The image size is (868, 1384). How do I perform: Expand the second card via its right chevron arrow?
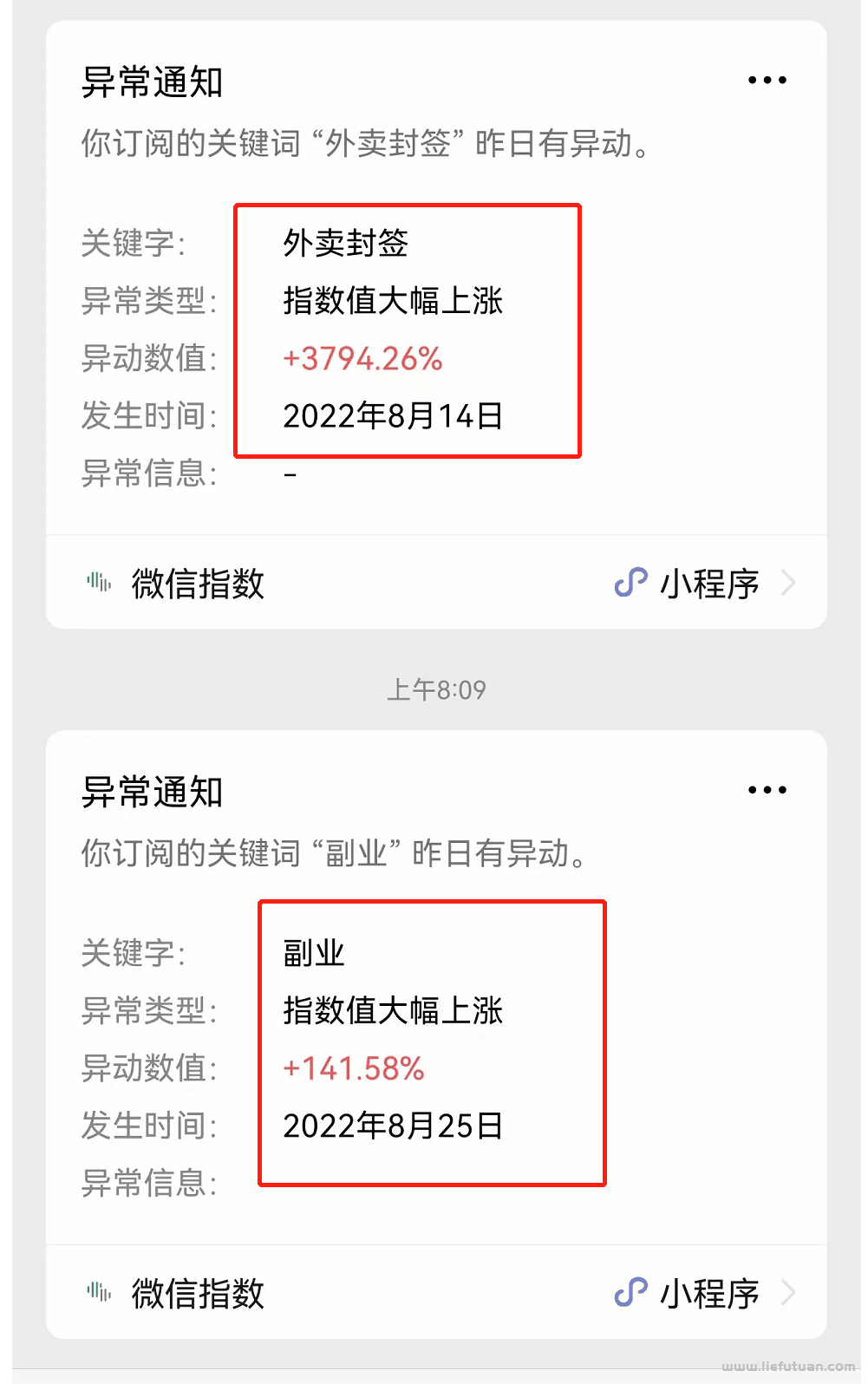(x=787, y=1293)
